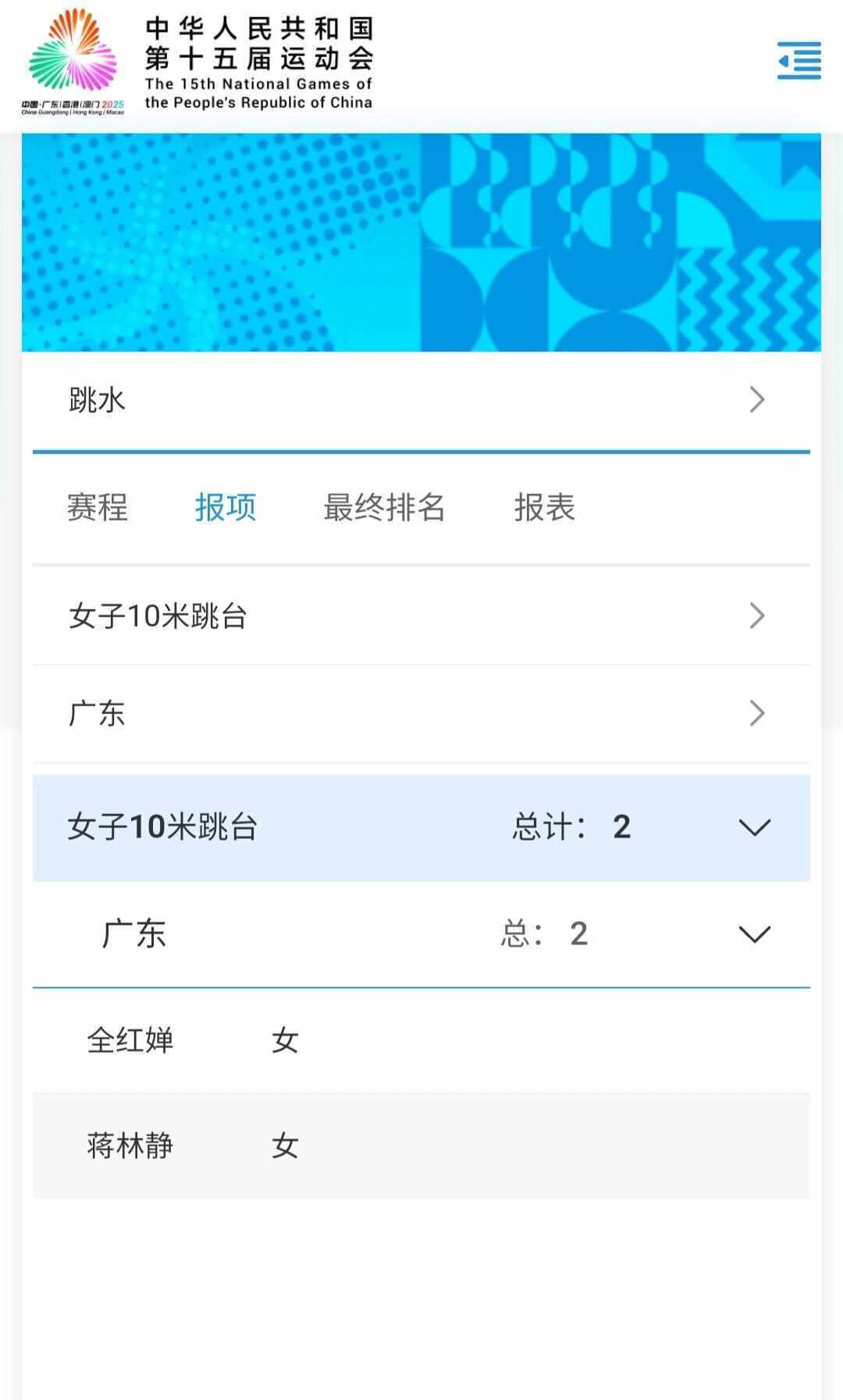Image resolution: width=843 pixels, height=1400 pixels.
Task: Click the 女 gender label beside 全红婵
Action: pos(286,1040)
